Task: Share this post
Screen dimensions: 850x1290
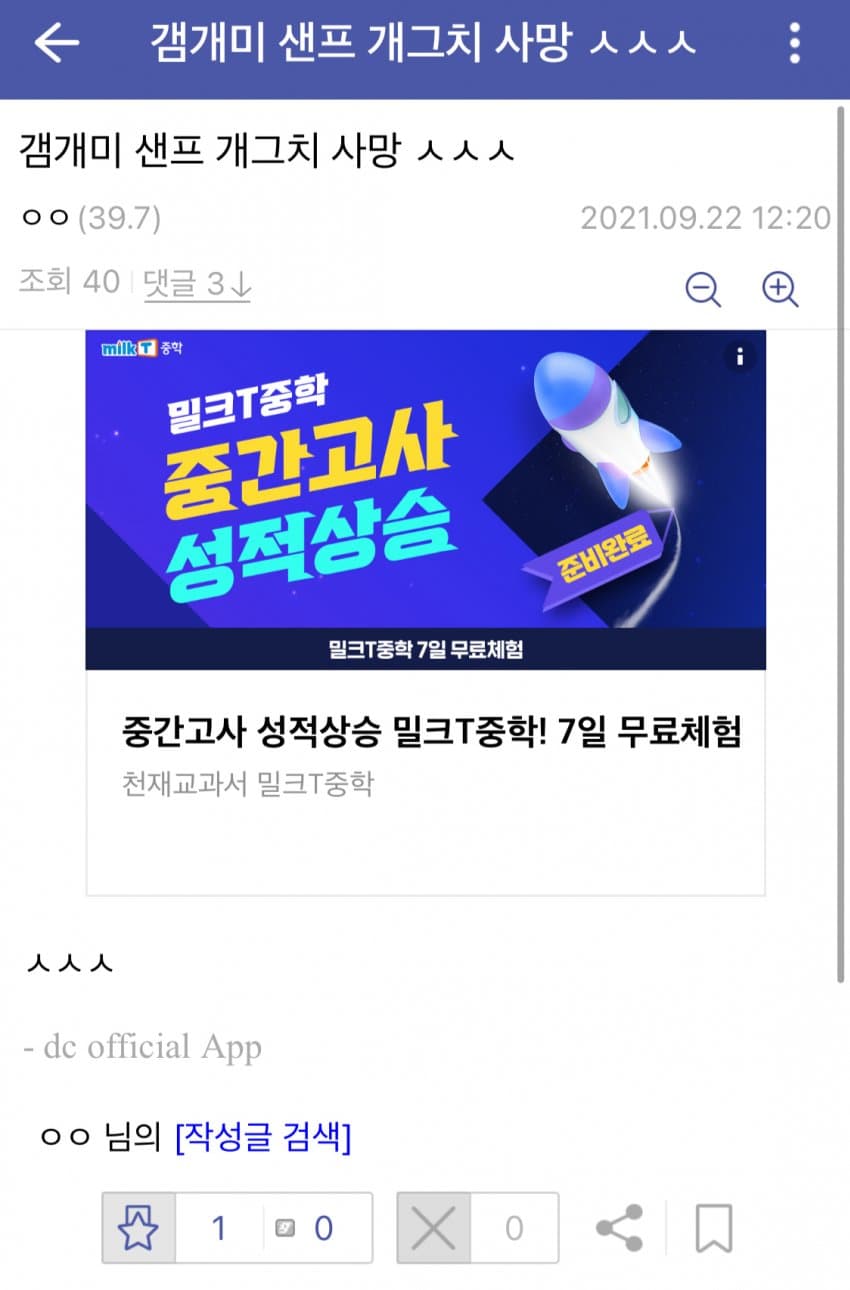Action: [619, 1228]
